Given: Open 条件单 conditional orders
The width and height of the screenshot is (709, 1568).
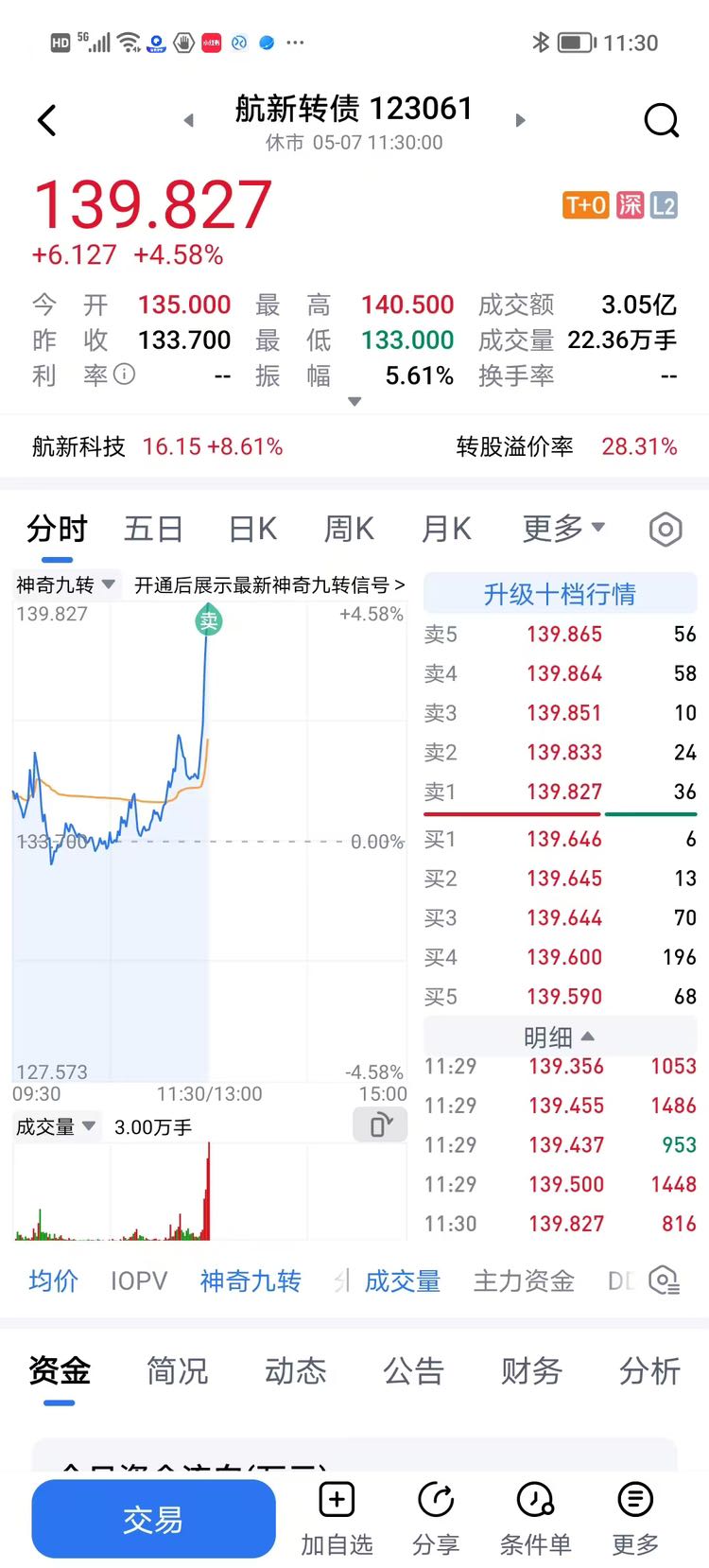Looking at the screenshot, I should pos(535,1519).
